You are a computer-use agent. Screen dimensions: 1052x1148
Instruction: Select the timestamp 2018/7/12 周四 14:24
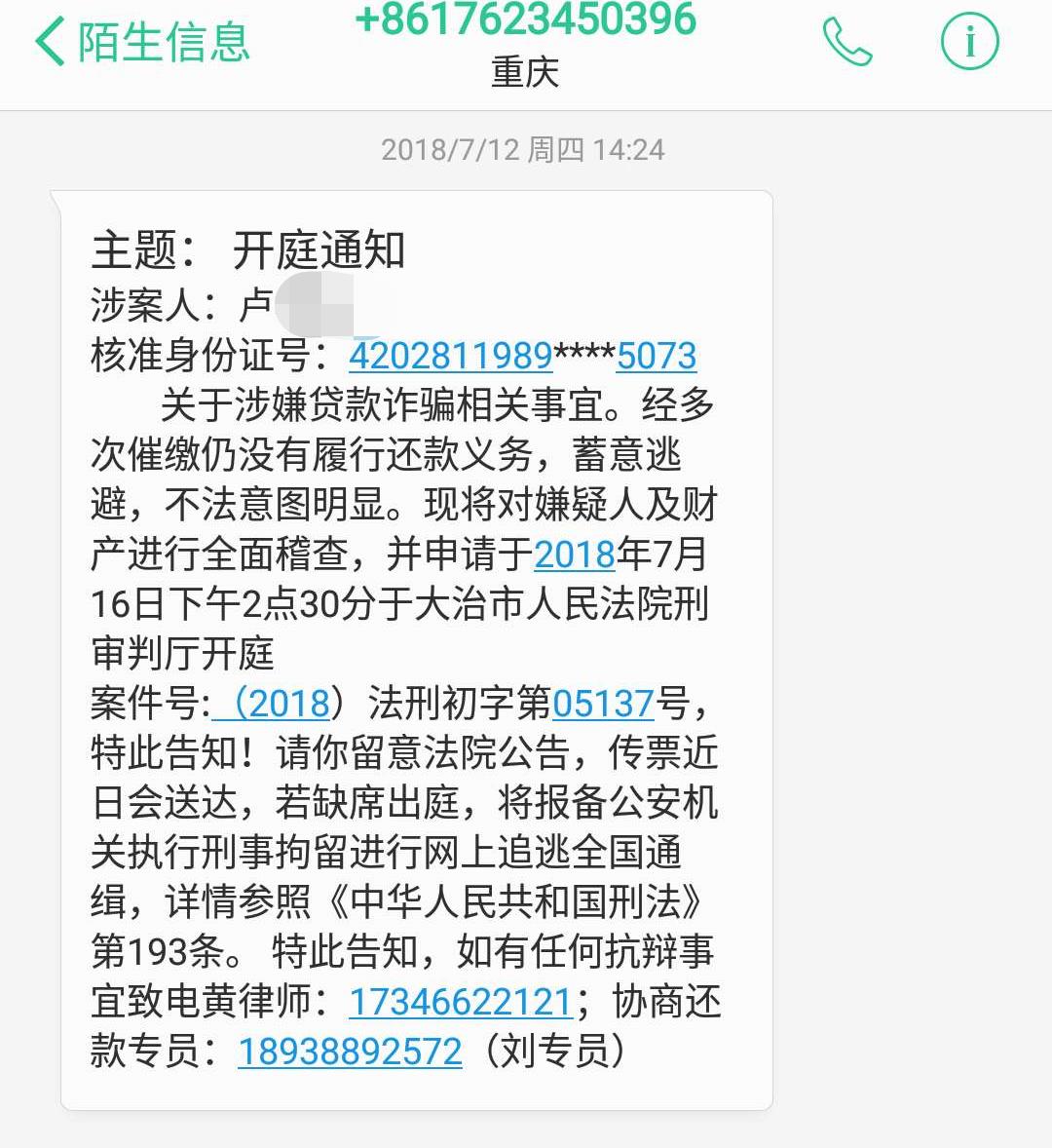click(522, 149)
